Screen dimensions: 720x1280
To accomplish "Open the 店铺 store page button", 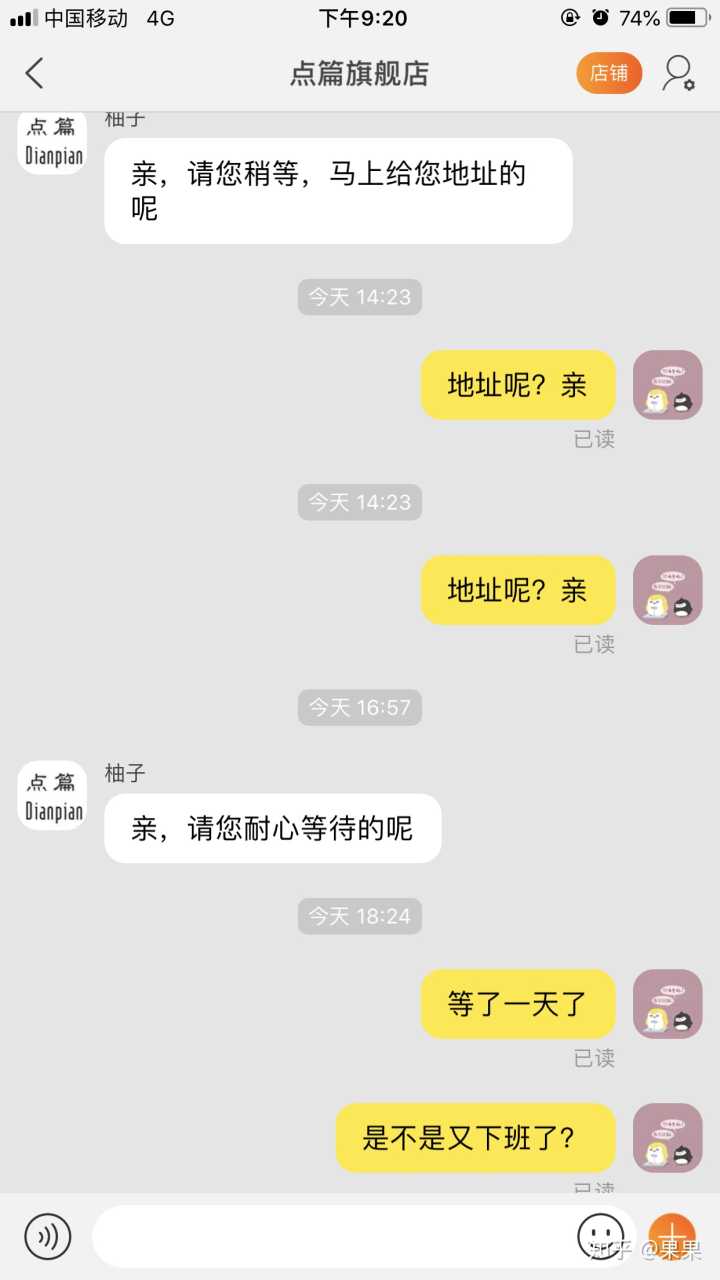I will tap(608, 73).
